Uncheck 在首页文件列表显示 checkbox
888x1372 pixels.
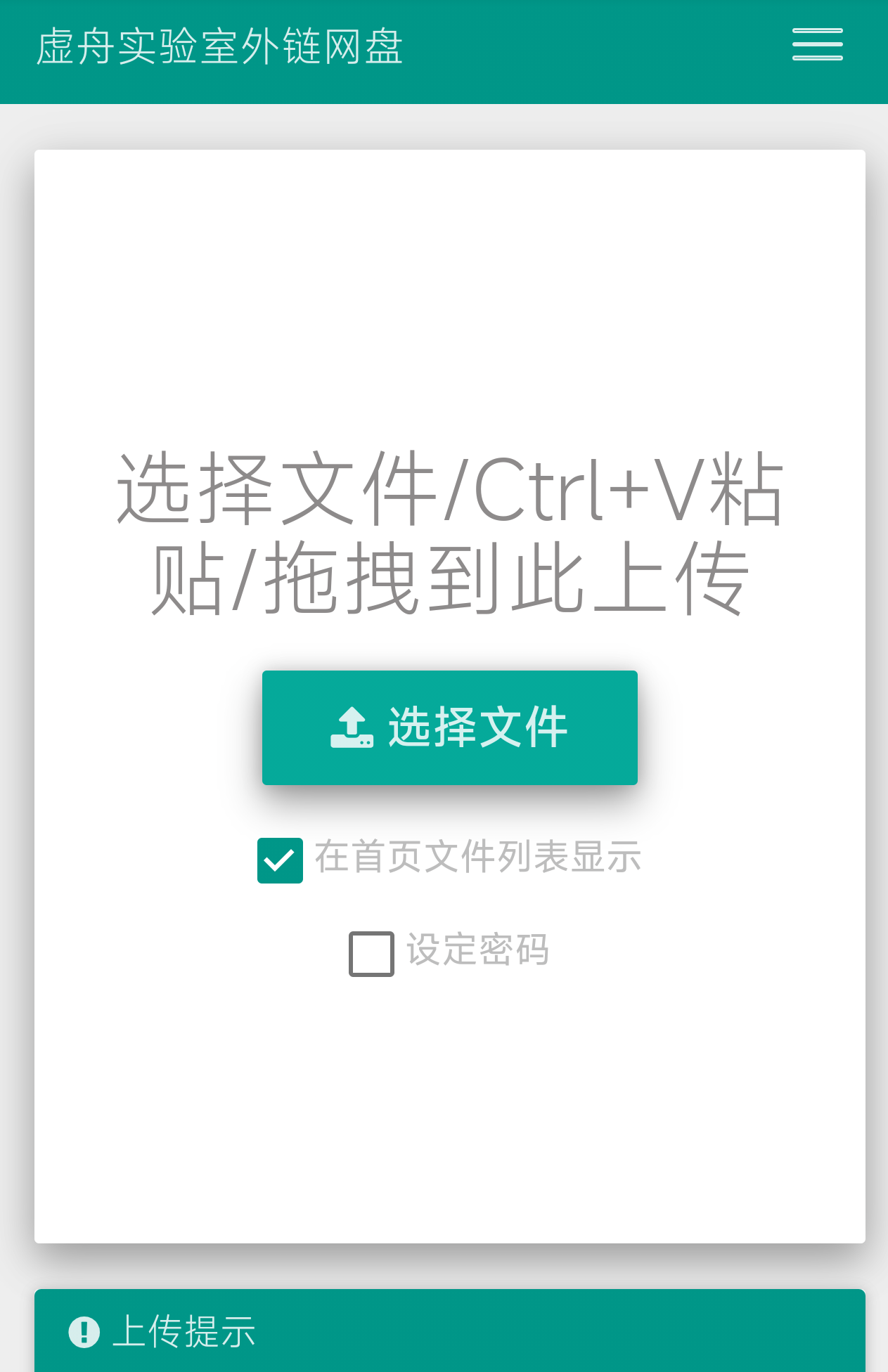(x=280, y=860)
